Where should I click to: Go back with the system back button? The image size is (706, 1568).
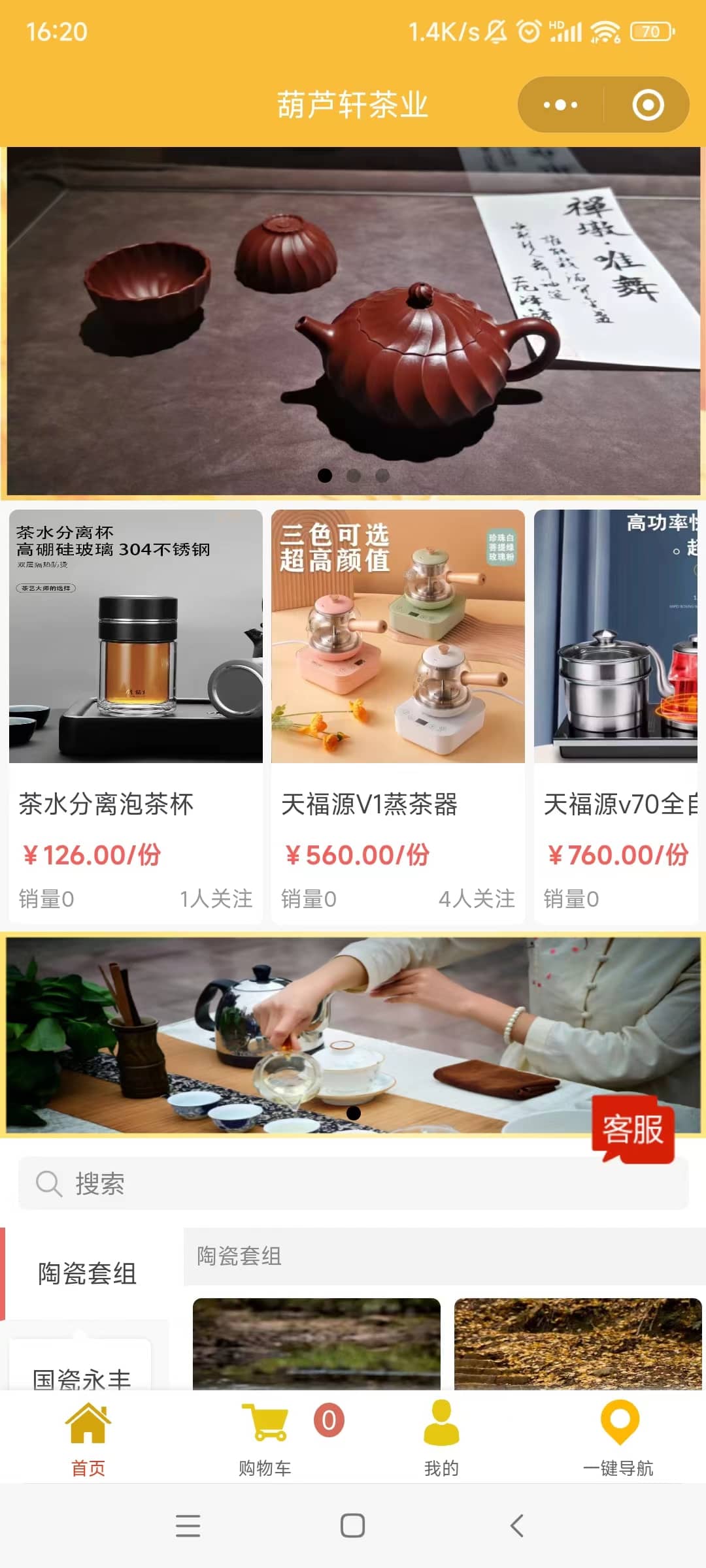[x=516, y=1526]
